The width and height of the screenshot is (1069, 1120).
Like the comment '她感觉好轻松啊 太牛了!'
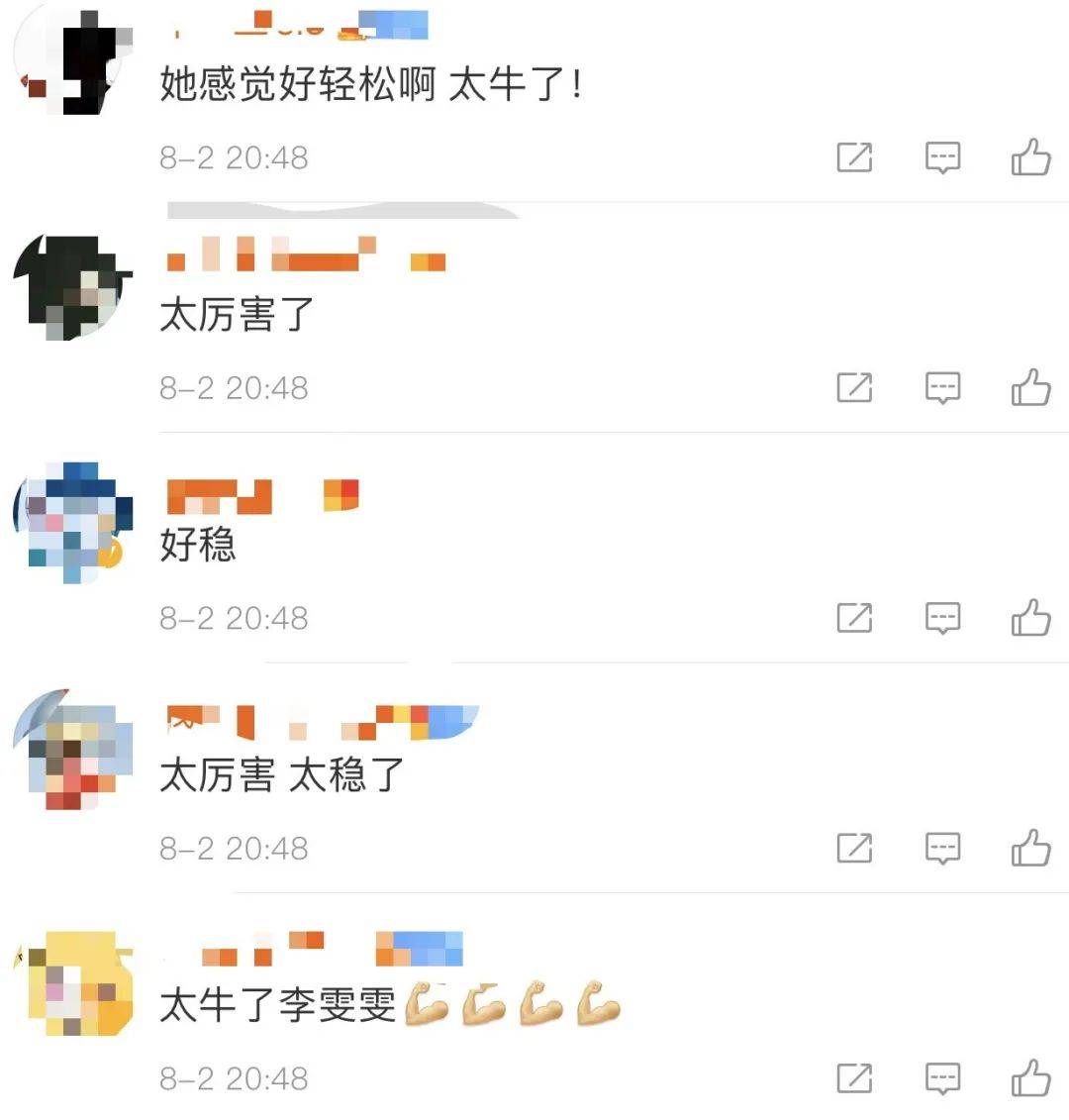[x=1030, y=157]
